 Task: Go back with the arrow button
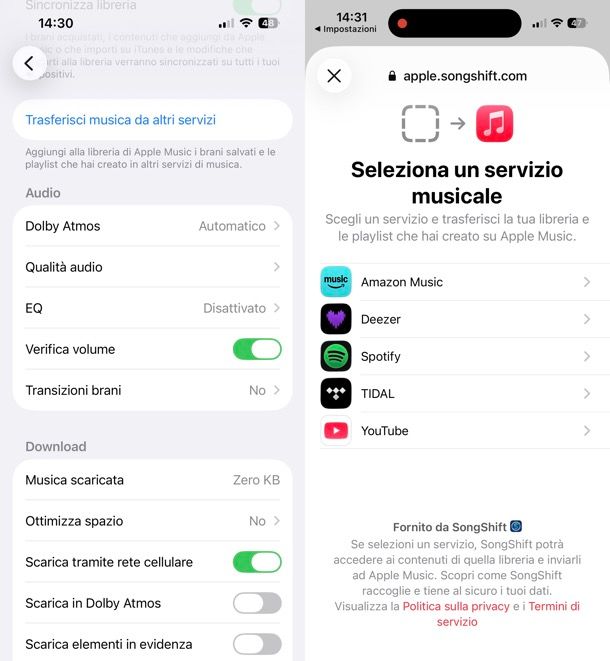[x=29, y=63]
